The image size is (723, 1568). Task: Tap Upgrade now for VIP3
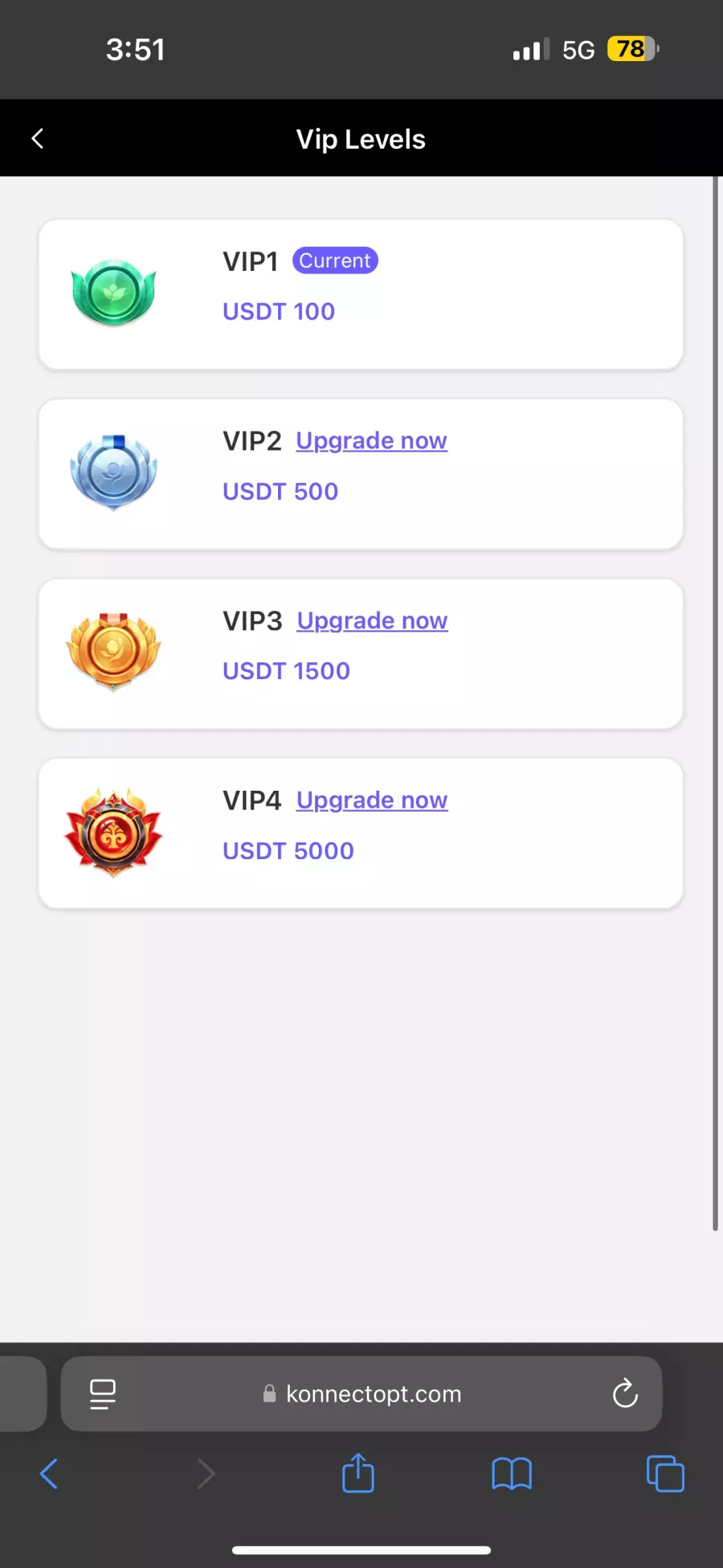coord(372,620)
